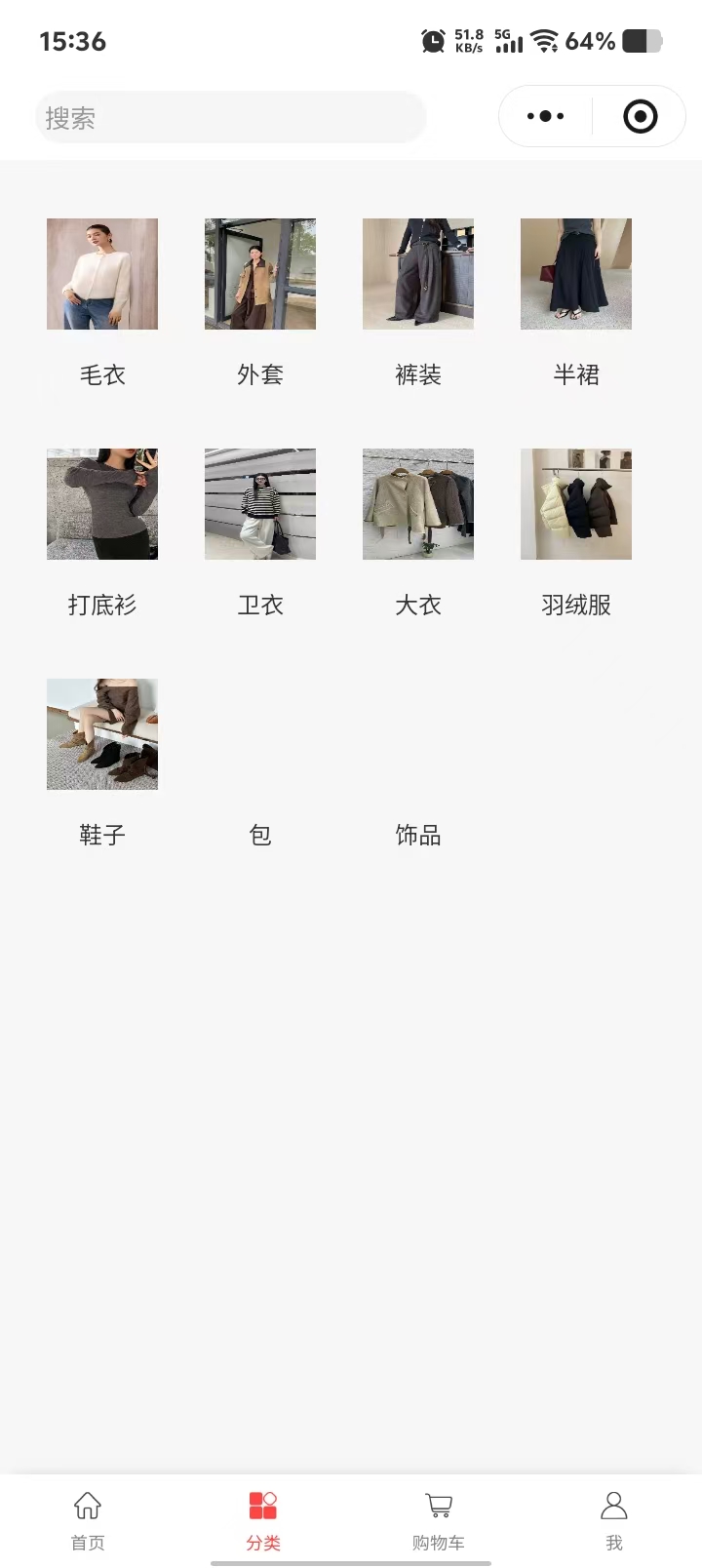The image size is (702, 1568).
Task: Open the 羽绒服 category
Action: pyautogui.click(x=576, y=505)
